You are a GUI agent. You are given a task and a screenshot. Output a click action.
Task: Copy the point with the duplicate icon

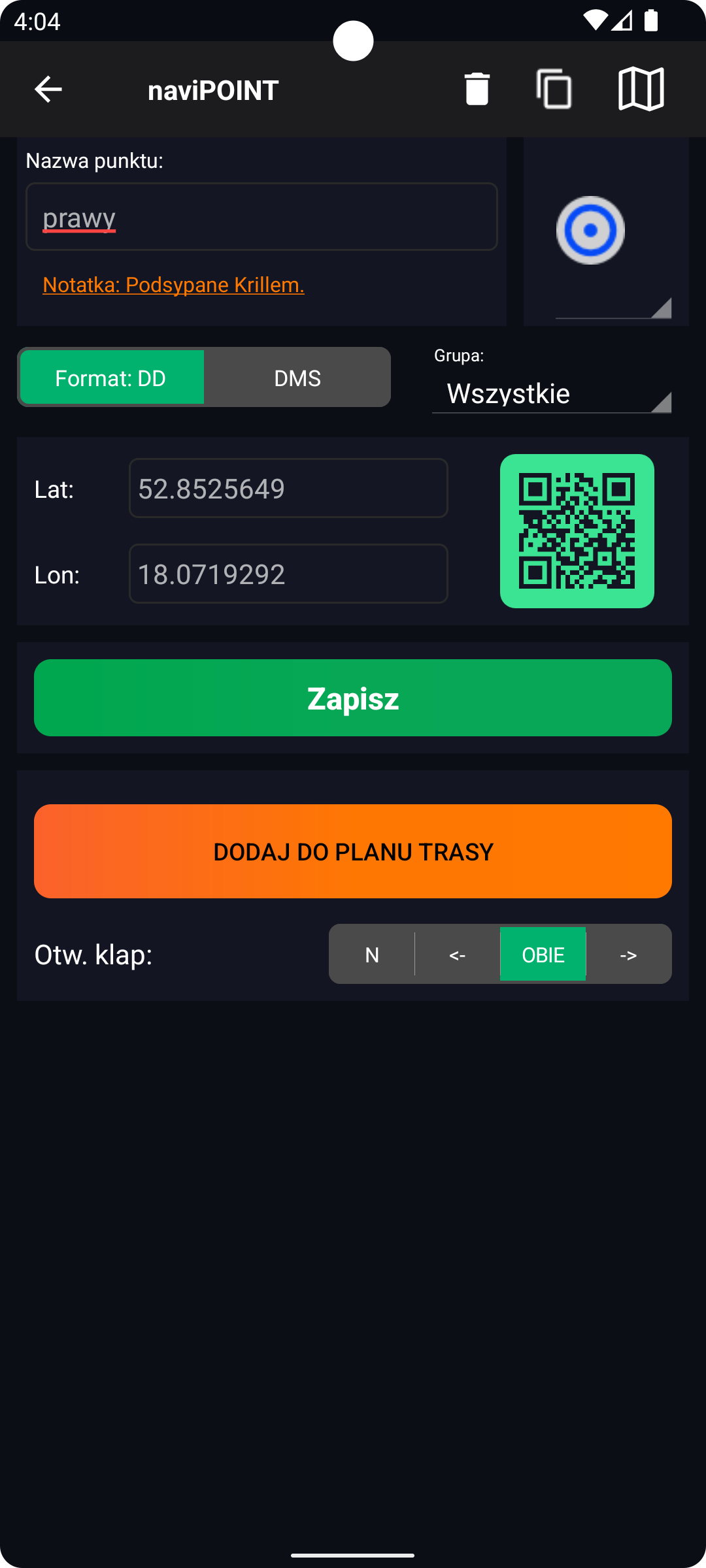point(554,89)
